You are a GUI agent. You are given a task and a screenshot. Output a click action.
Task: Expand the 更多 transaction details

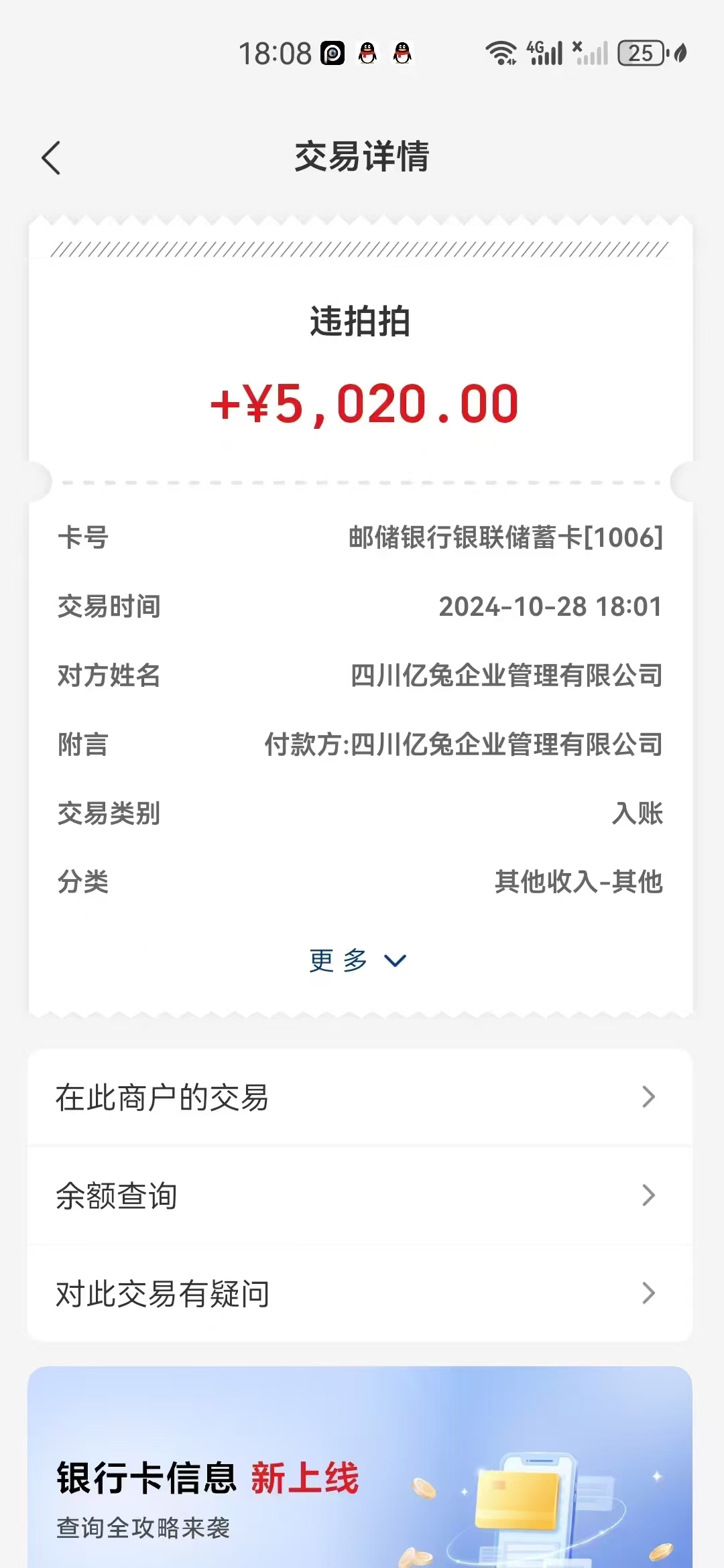click(x=358, y=960)
